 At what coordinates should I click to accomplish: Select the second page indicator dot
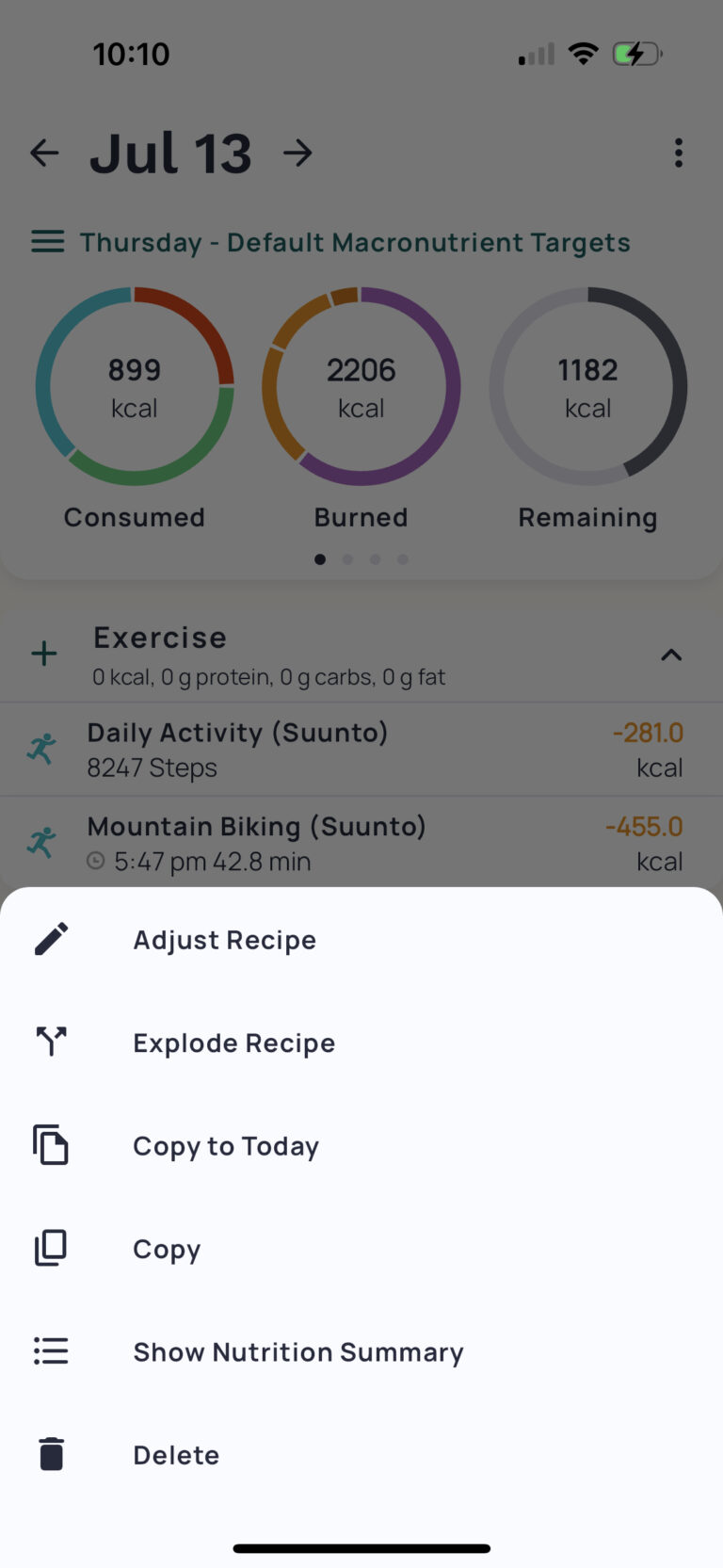[347, 558]
